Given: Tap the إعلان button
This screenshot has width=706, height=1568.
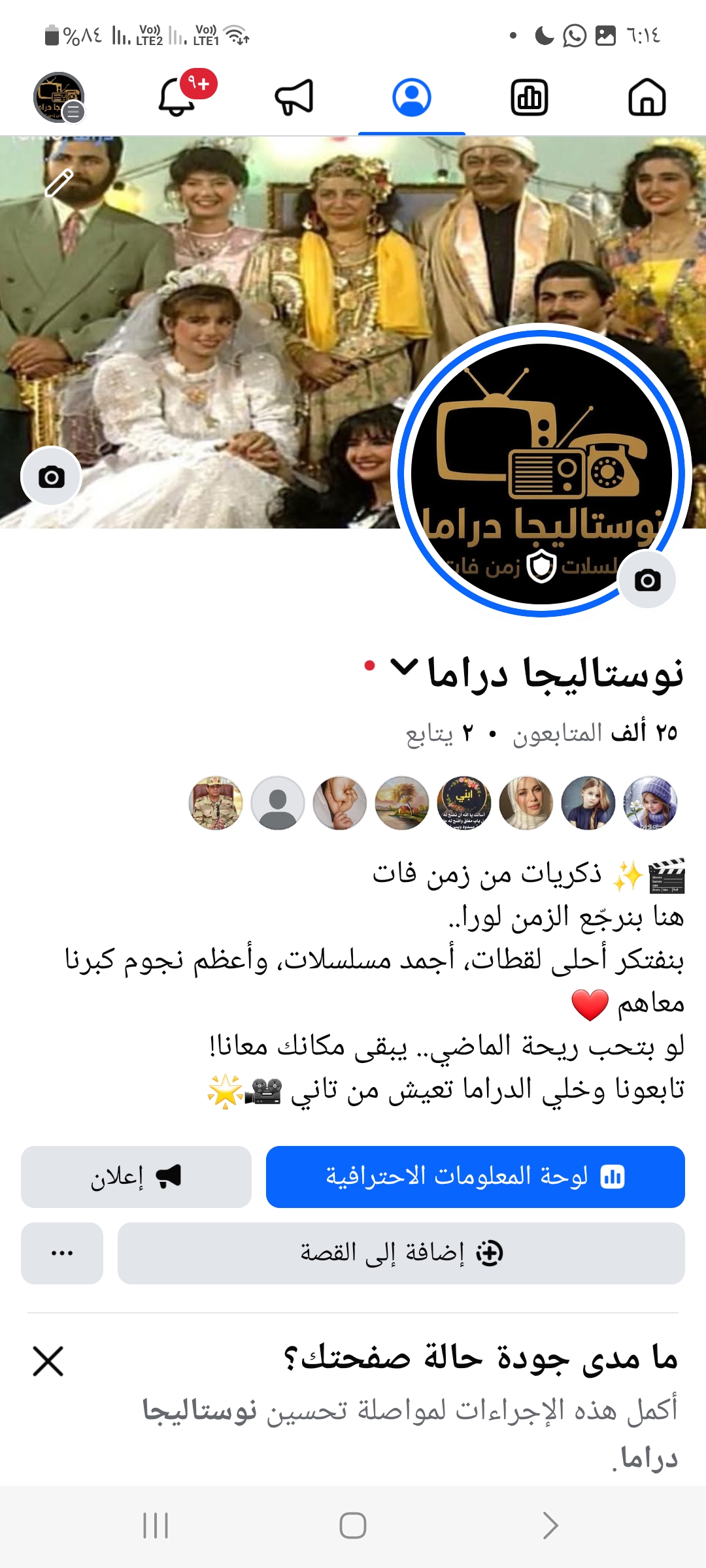Looking at the screenshot, I should pyautogui.click(x=136, y=1177).
